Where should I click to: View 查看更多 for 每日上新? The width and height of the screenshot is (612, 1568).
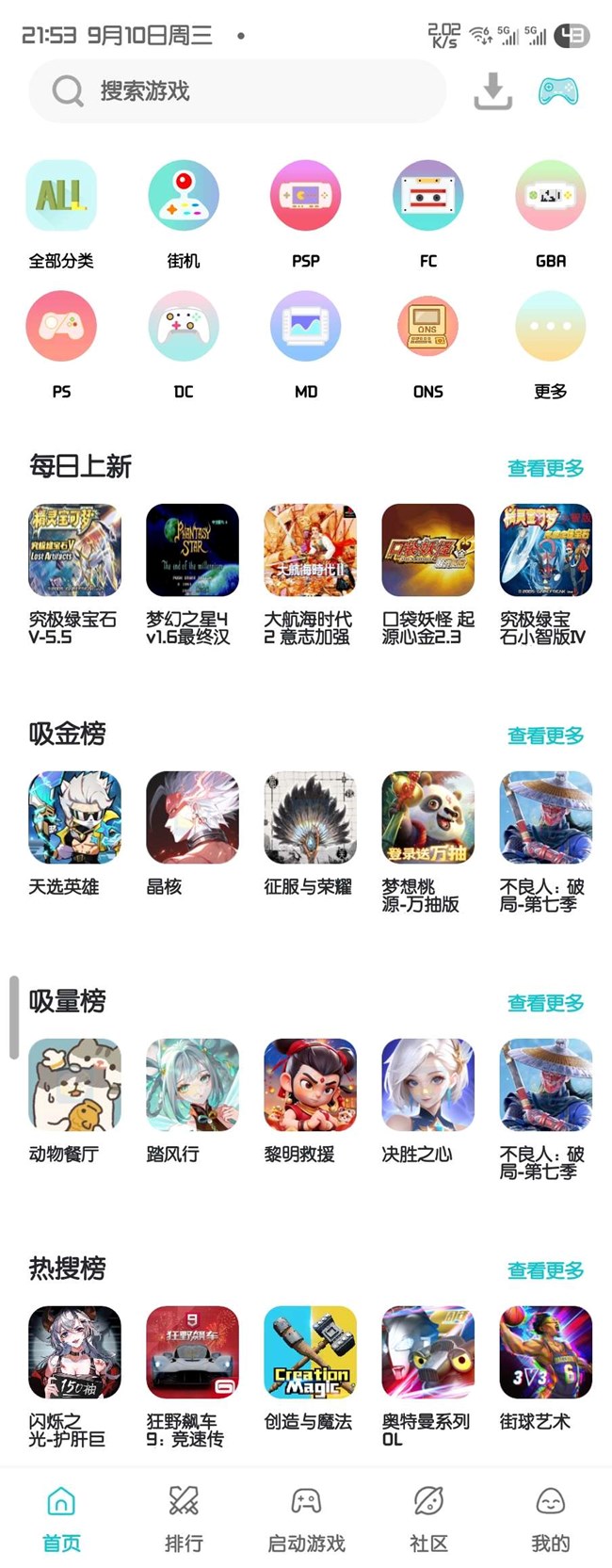click(x=545, y=468)
